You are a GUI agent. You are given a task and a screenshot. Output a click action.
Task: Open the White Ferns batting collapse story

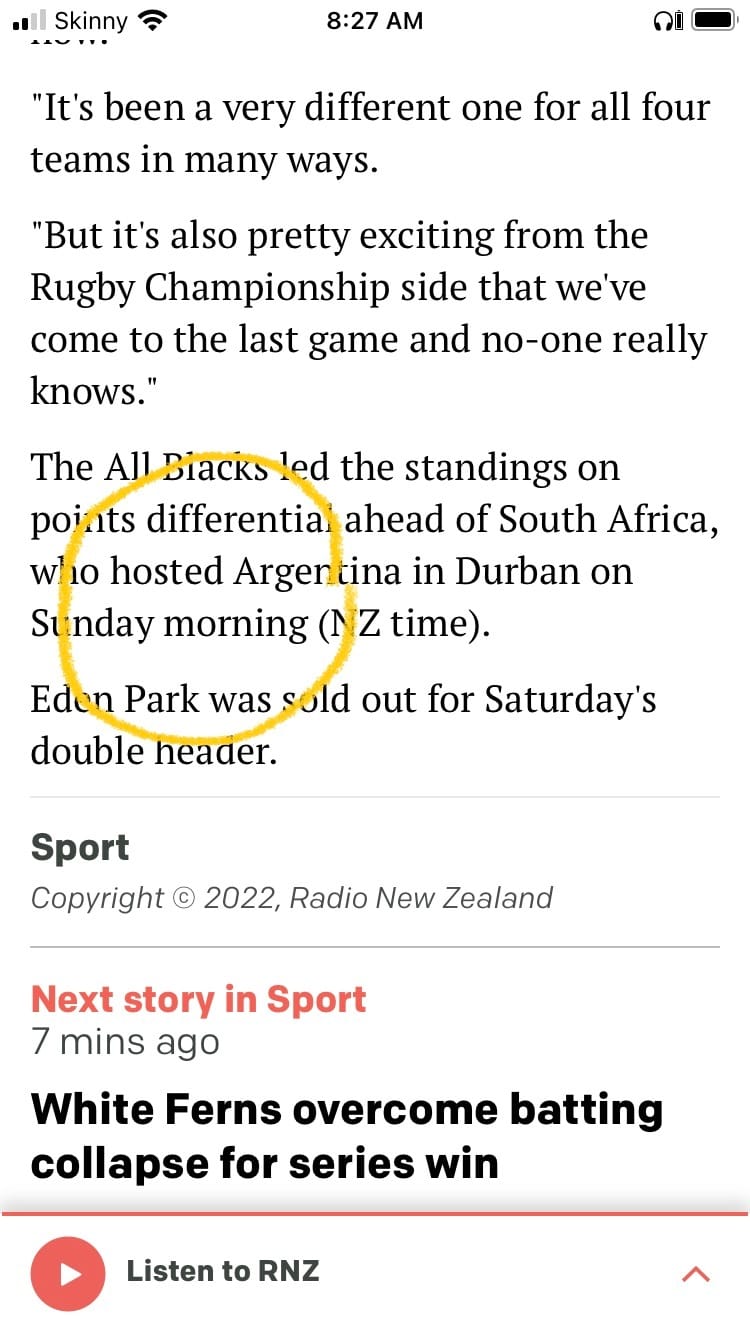click(x=346, y=1136)
